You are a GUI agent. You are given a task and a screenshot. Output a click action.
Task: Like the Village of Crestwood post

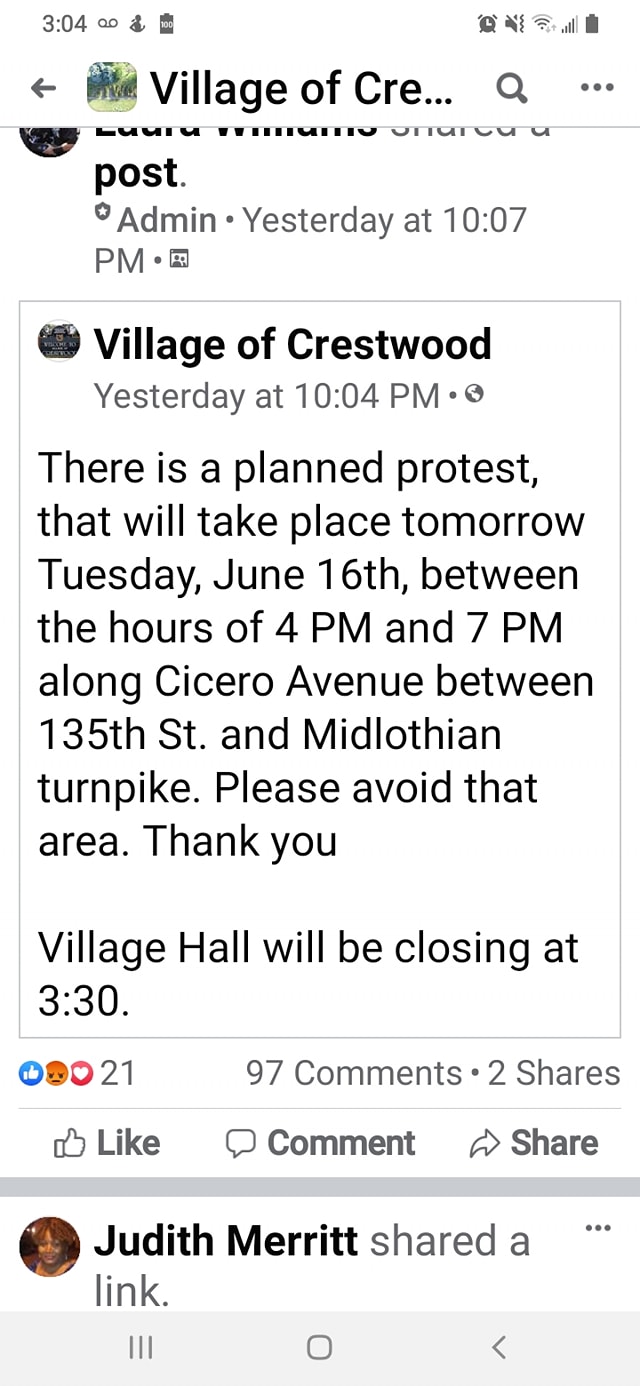click(x=107, y=1143)
